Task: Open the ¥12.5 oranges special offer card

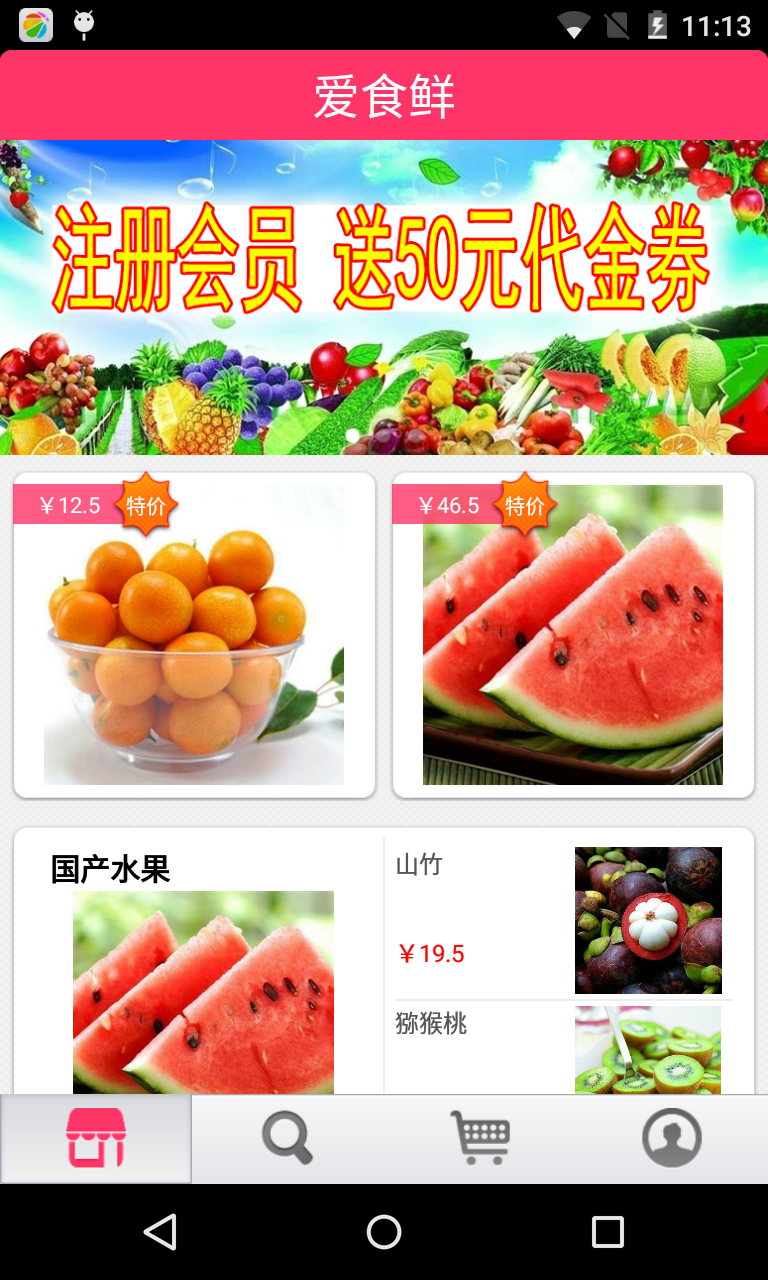Action: 194,635
